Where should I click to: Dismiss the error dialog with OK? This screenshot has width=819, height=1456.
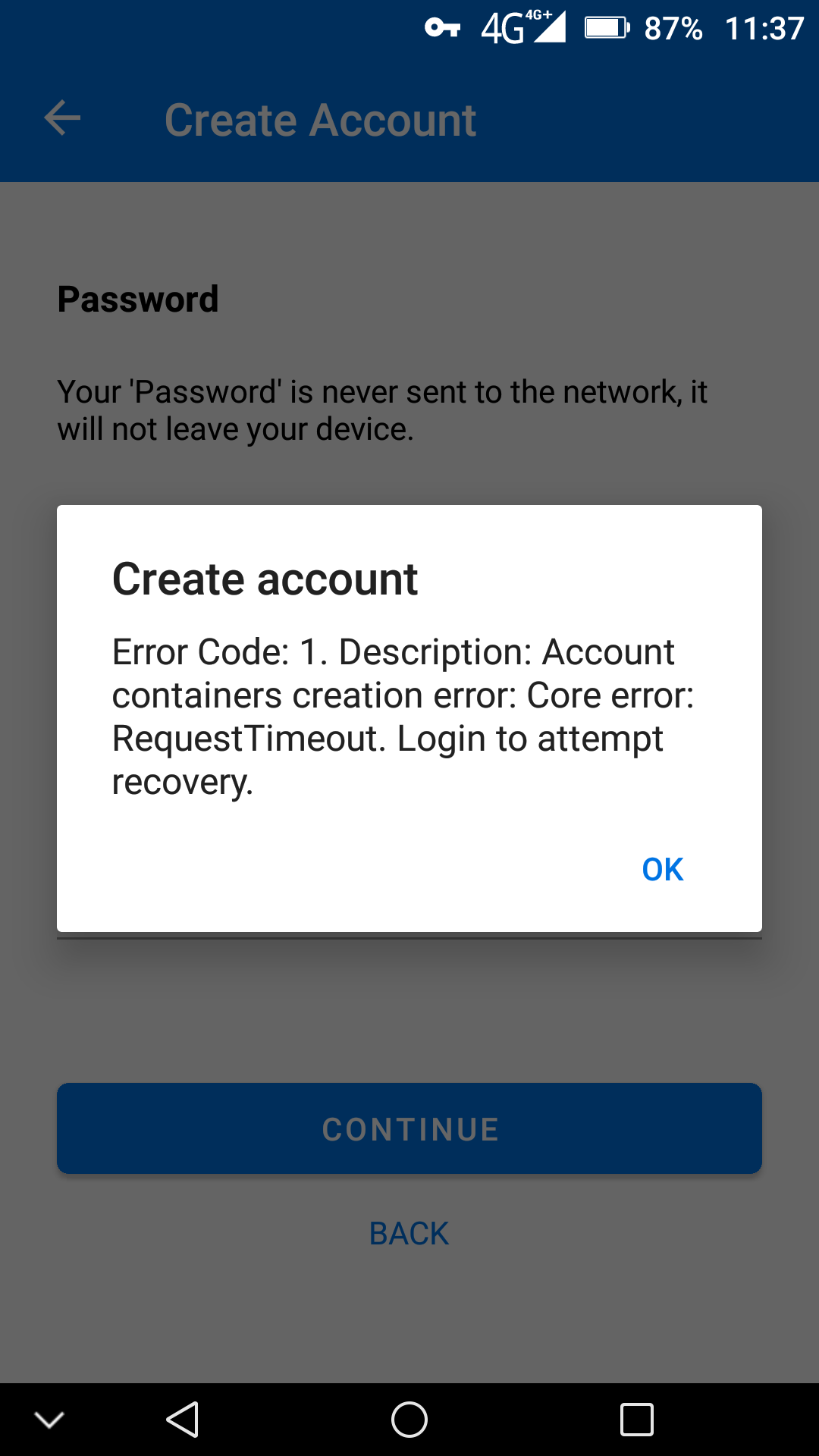click(662, 869)
